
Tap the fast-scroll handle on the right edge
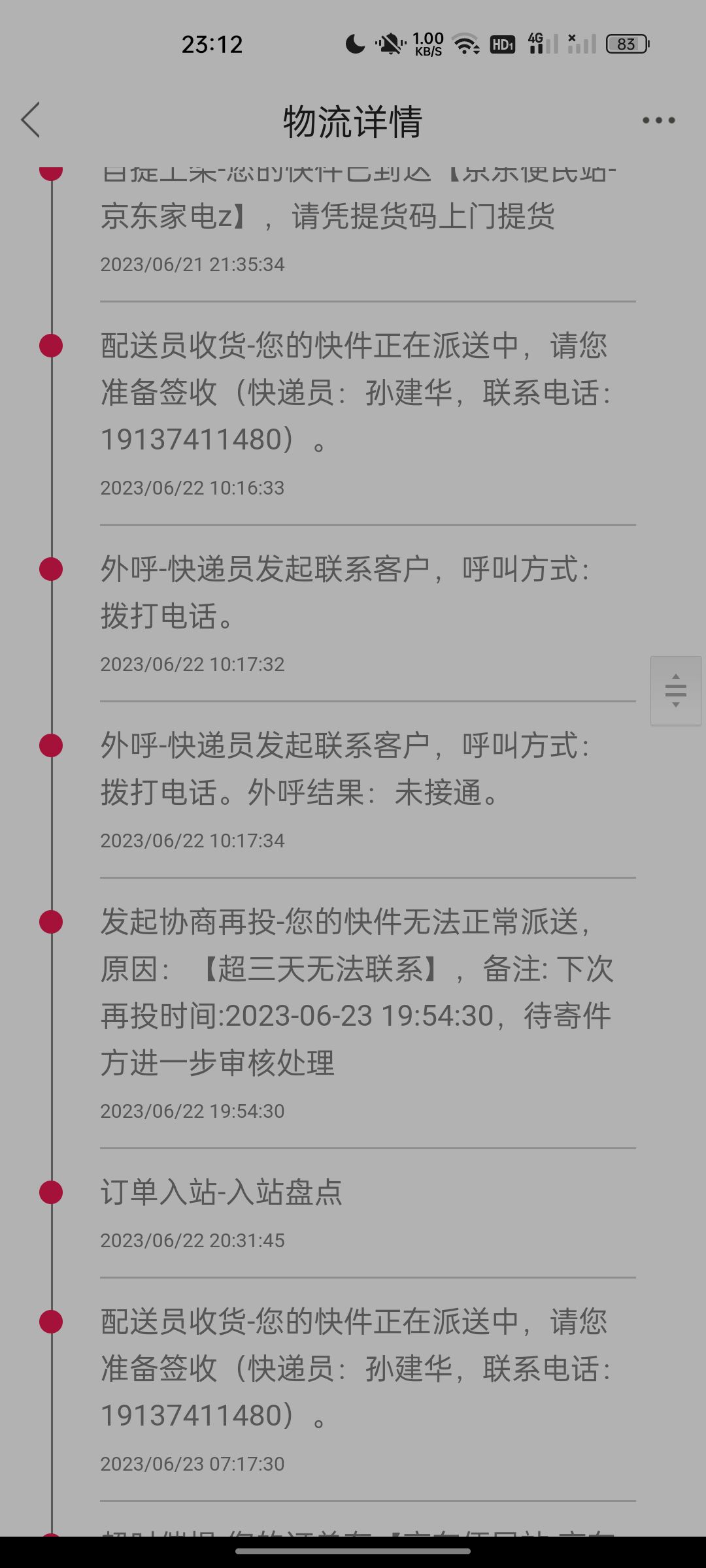(x=676, y=691)
